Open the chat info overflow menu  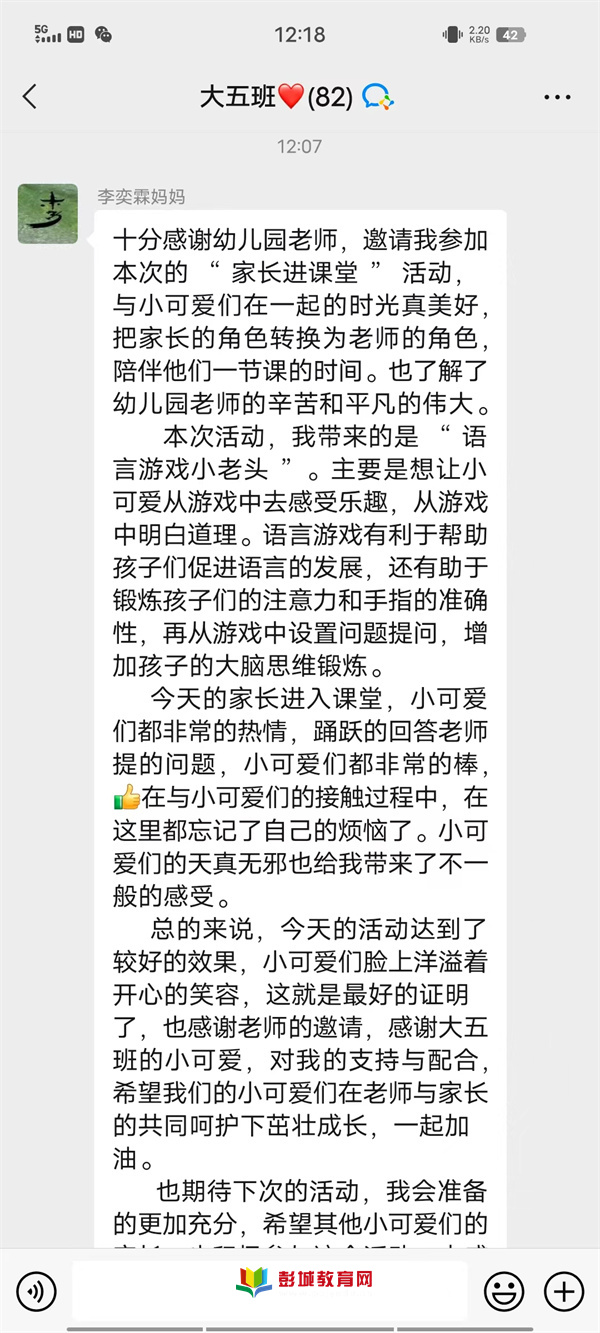557,97
